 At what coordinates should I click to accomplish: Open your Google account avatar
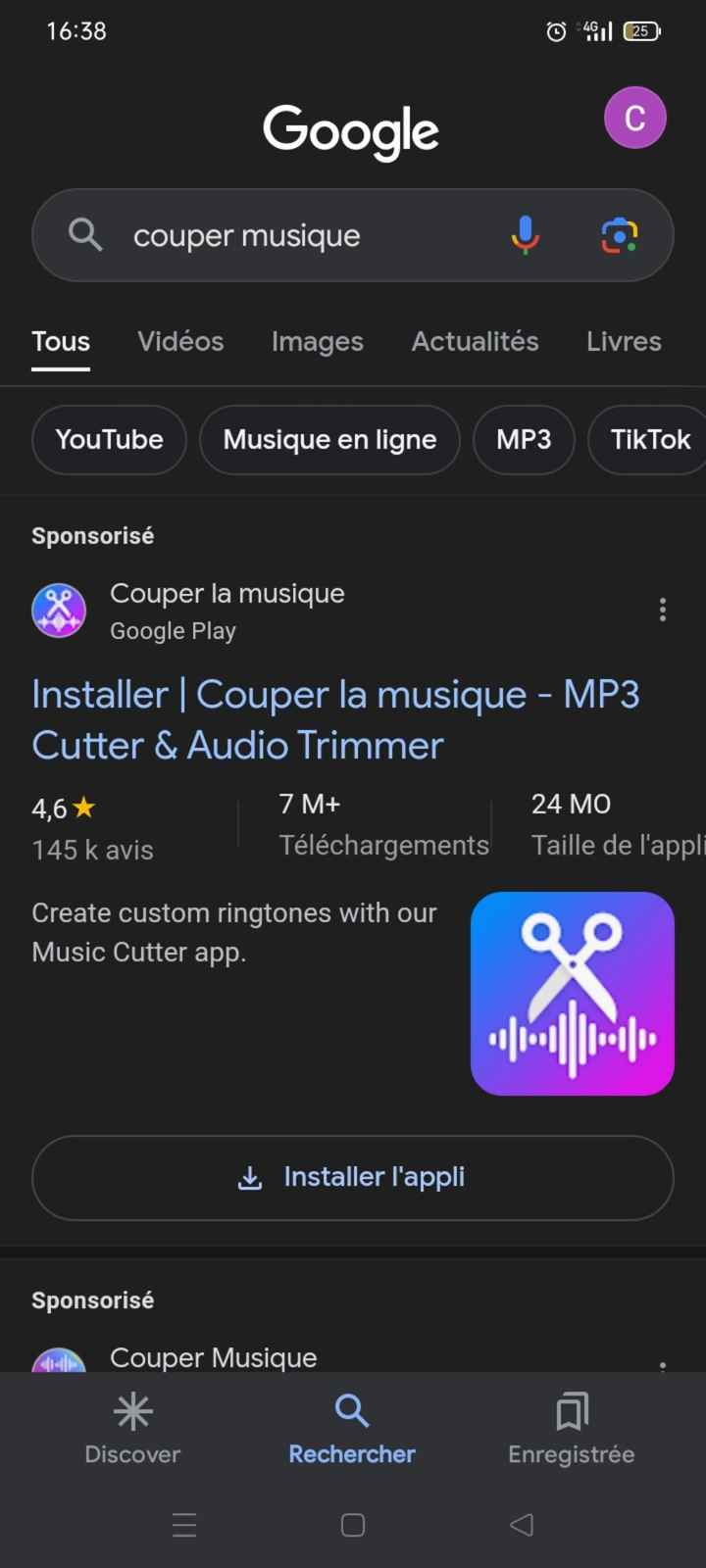coord(634,118)
